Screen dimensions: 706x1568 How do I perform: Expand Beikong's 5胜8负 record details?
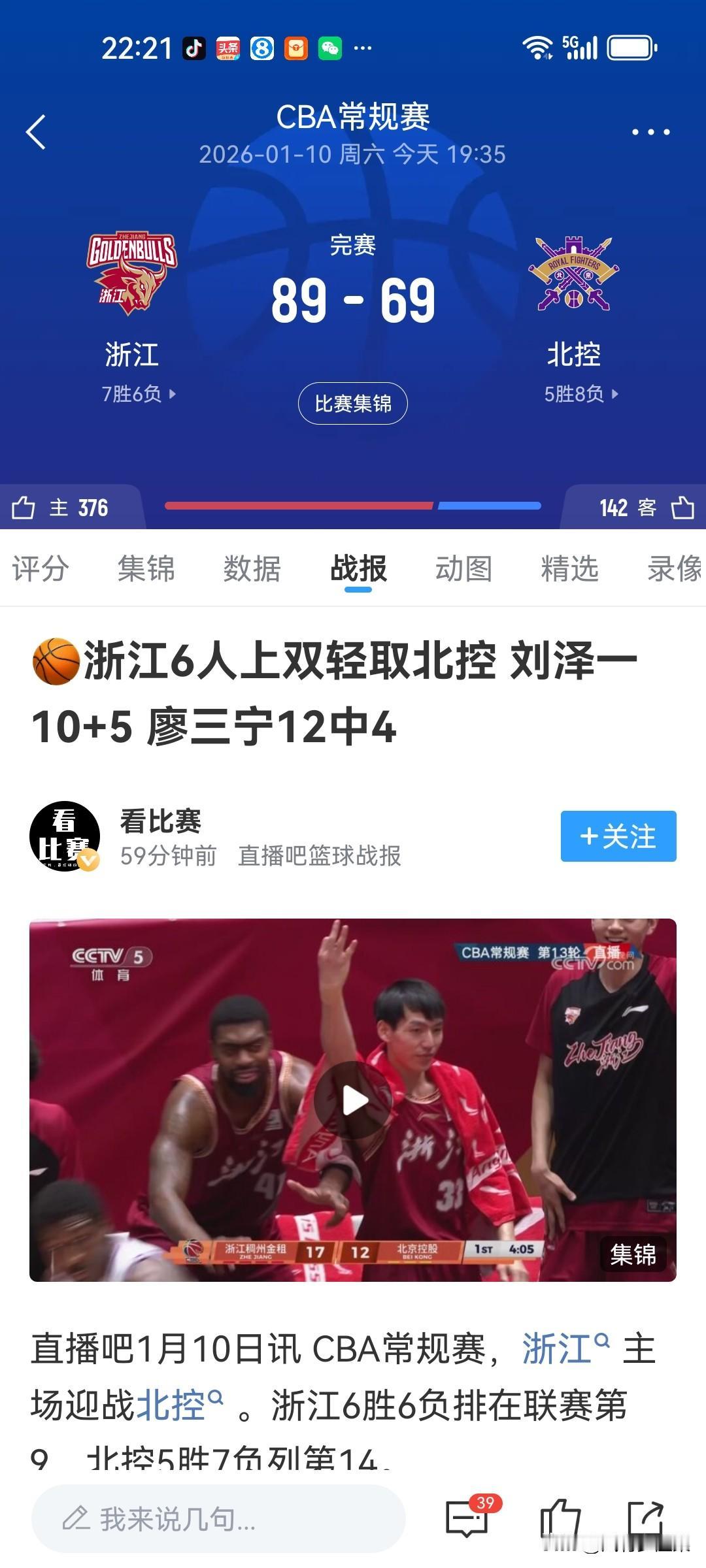(575, 395)
